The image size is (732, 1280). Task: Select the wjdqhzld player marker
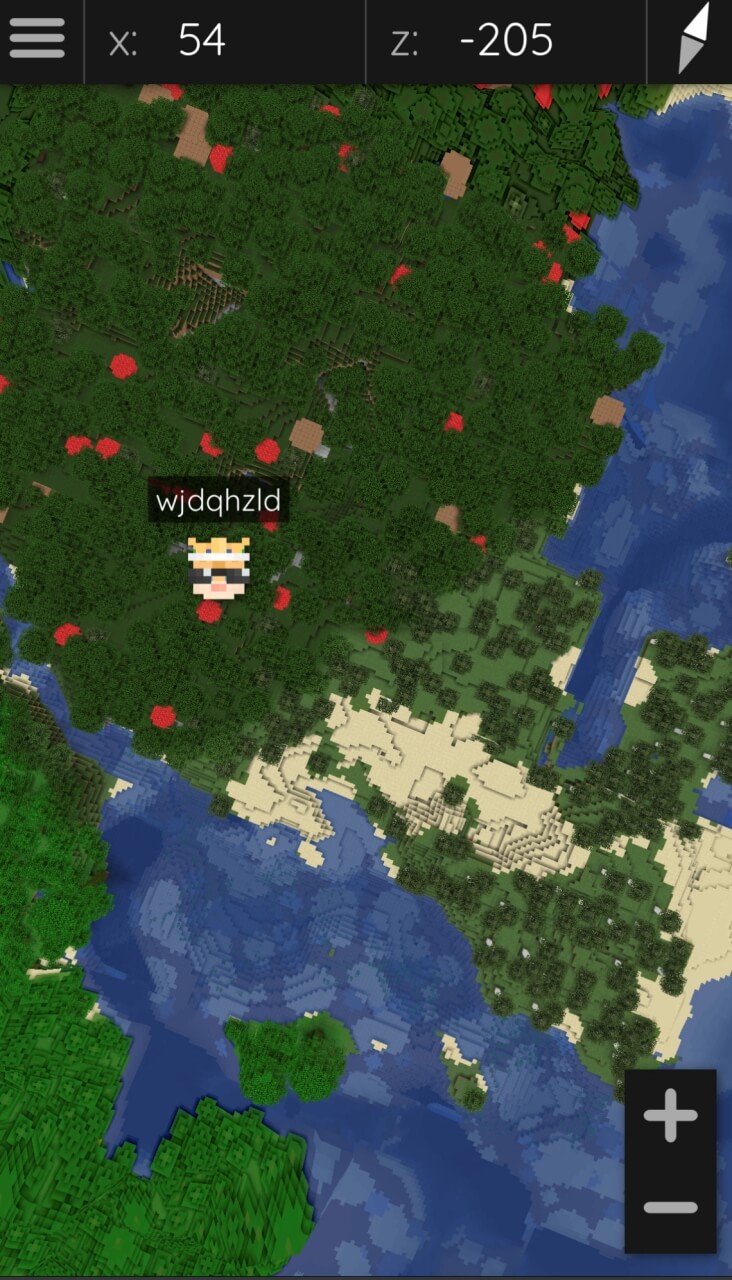(219, 567)
